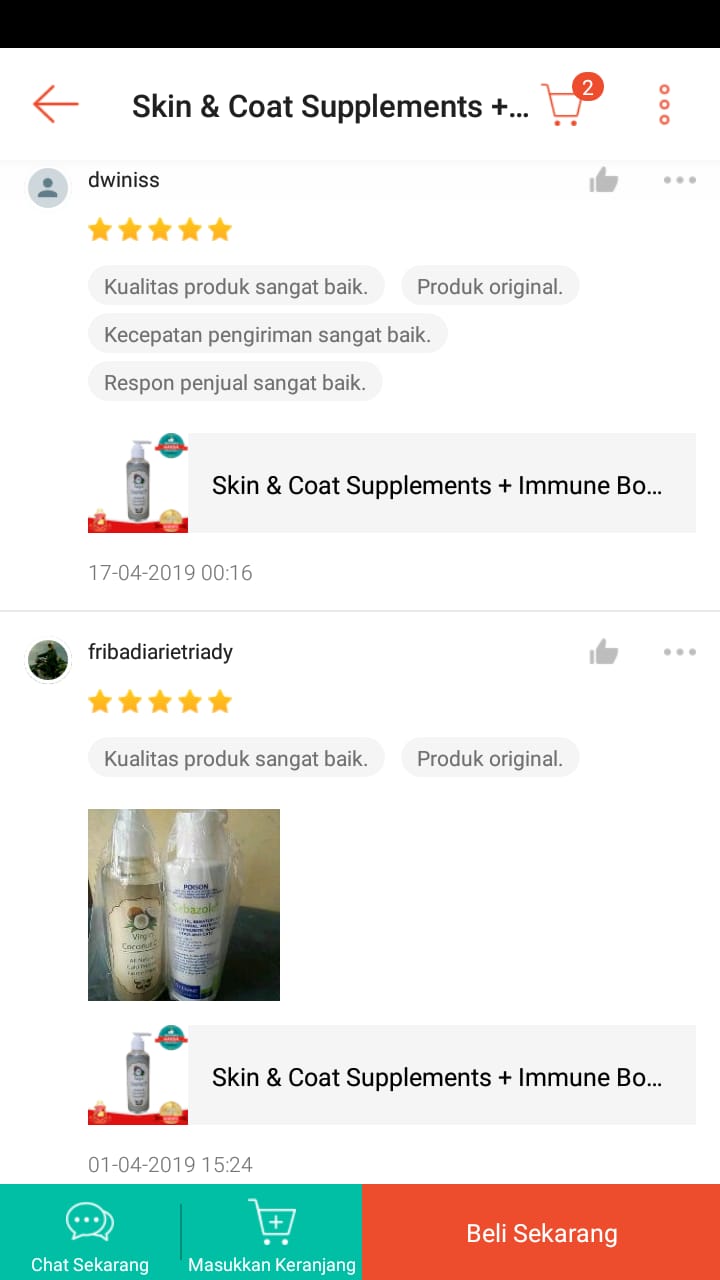
Task: Go back using the arrow icon
Action: (x=55, y=104)
